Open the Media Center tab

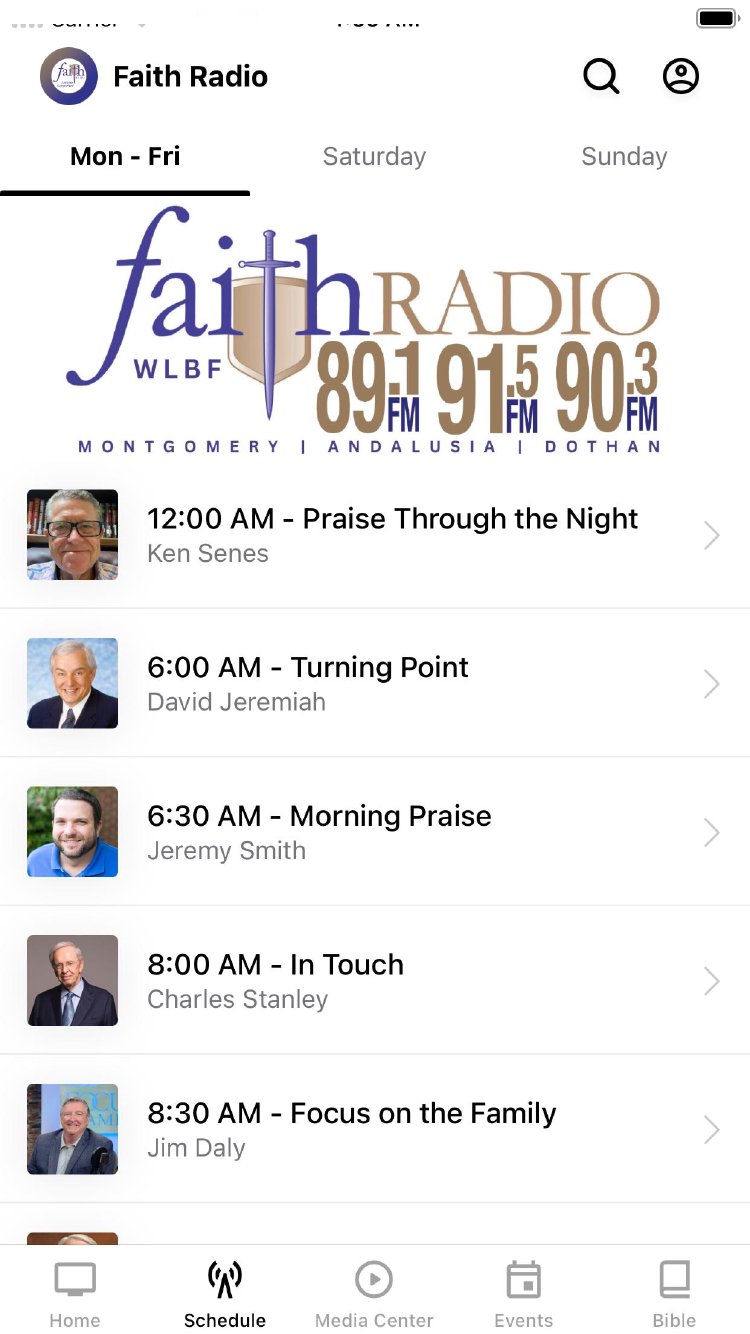coord(374,1294)
